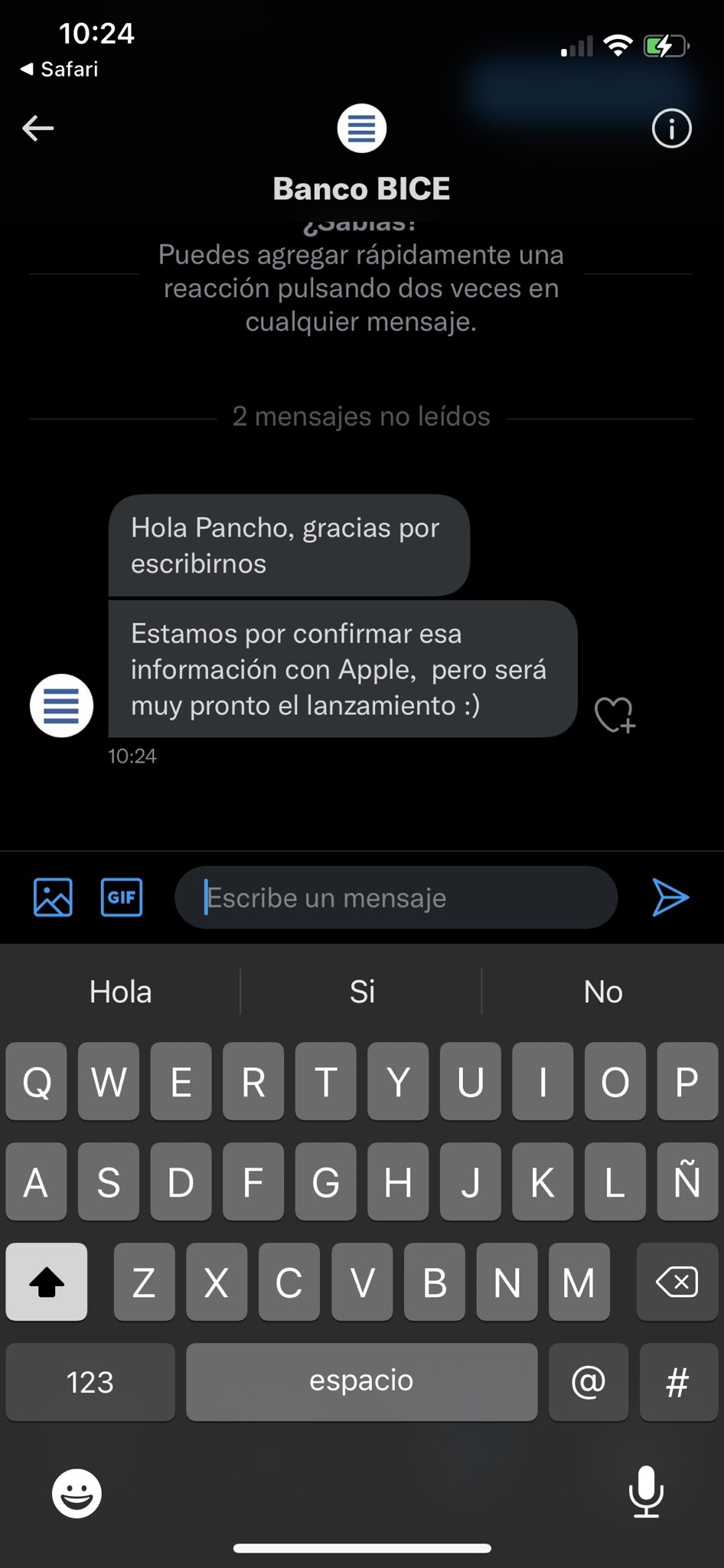
Task: Select the "No" keyboard suggestion
Action: tap(603, 991)
